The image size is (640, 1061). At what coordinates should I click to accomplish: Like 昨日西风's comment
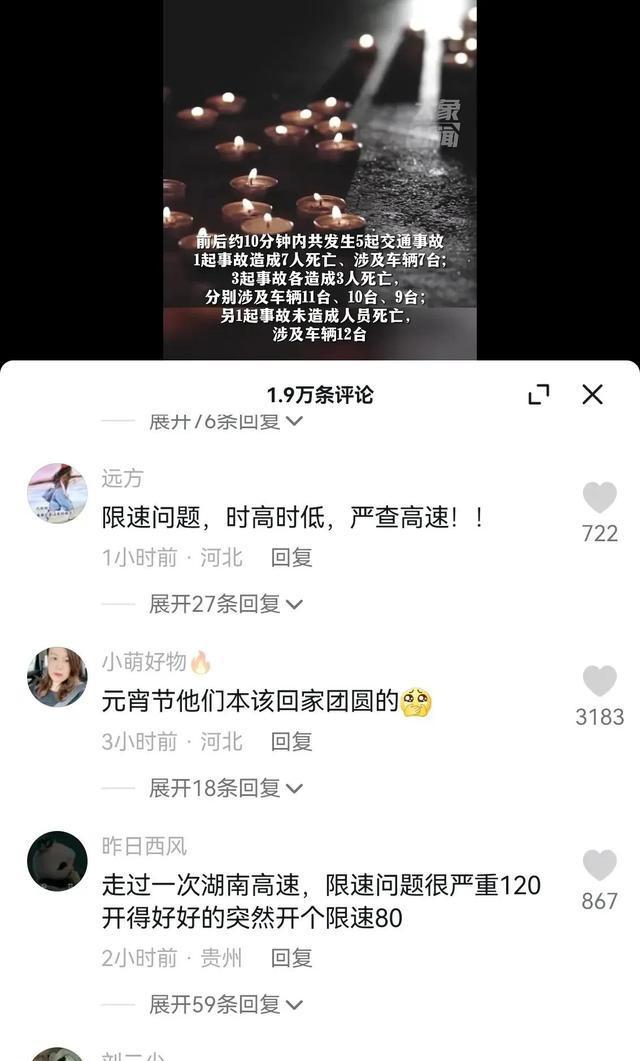tap(599, 865)
